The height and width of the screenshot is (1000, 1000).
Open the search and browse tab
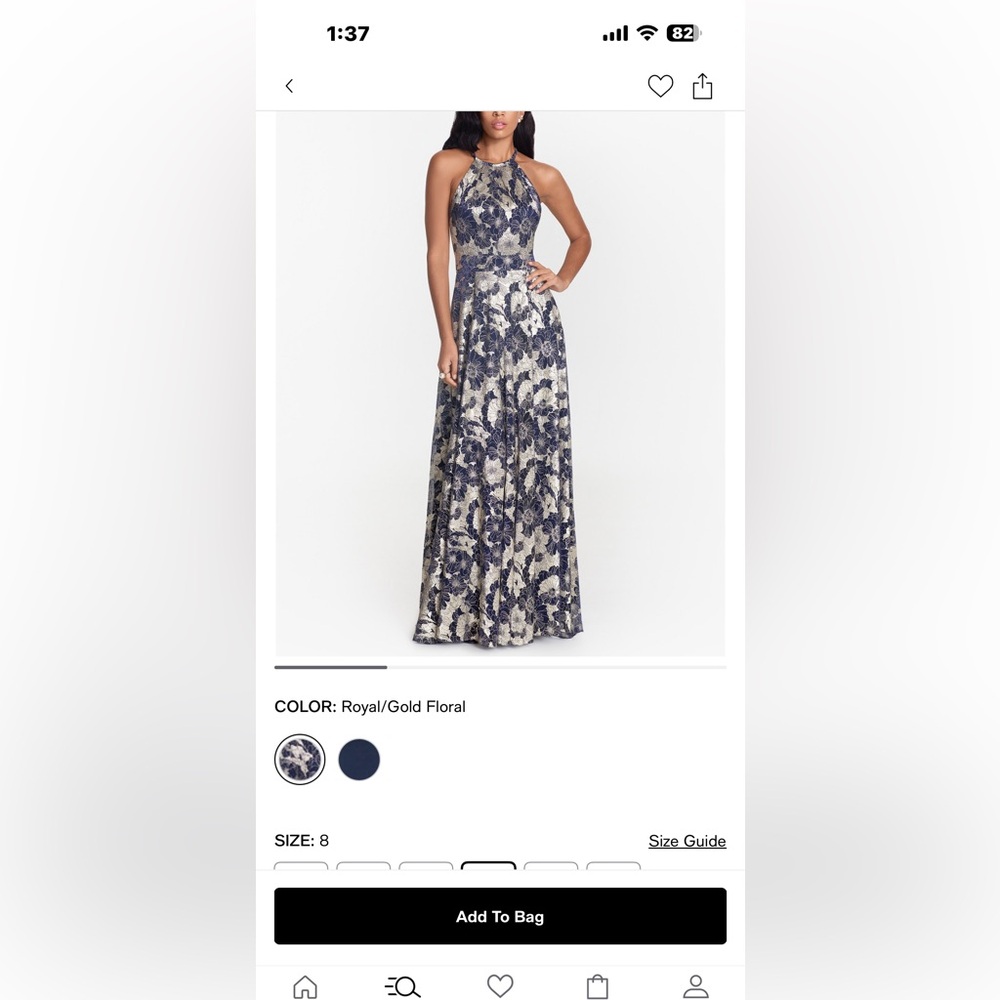click(x=402, y=986)
